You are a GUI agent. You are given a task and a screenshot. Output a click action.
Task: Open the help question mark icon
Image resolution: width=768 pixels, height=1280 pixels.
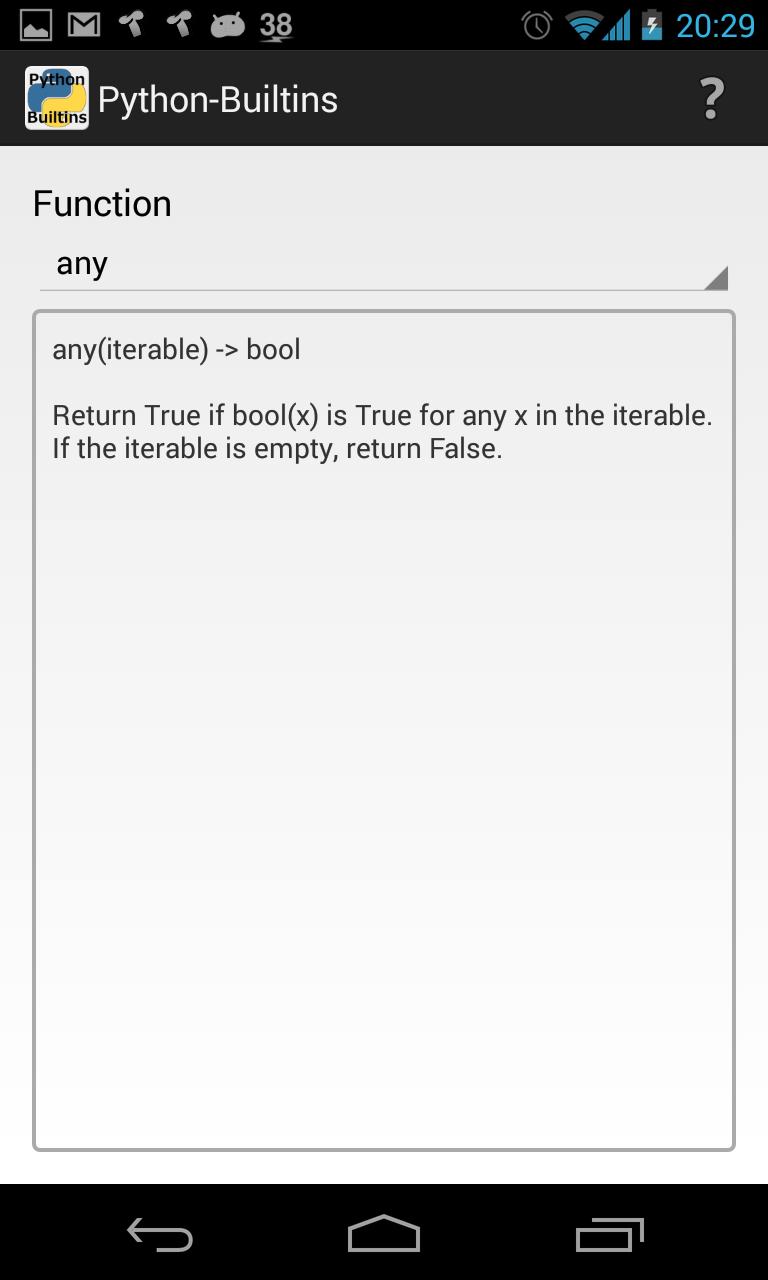click(x=710, y=99)
